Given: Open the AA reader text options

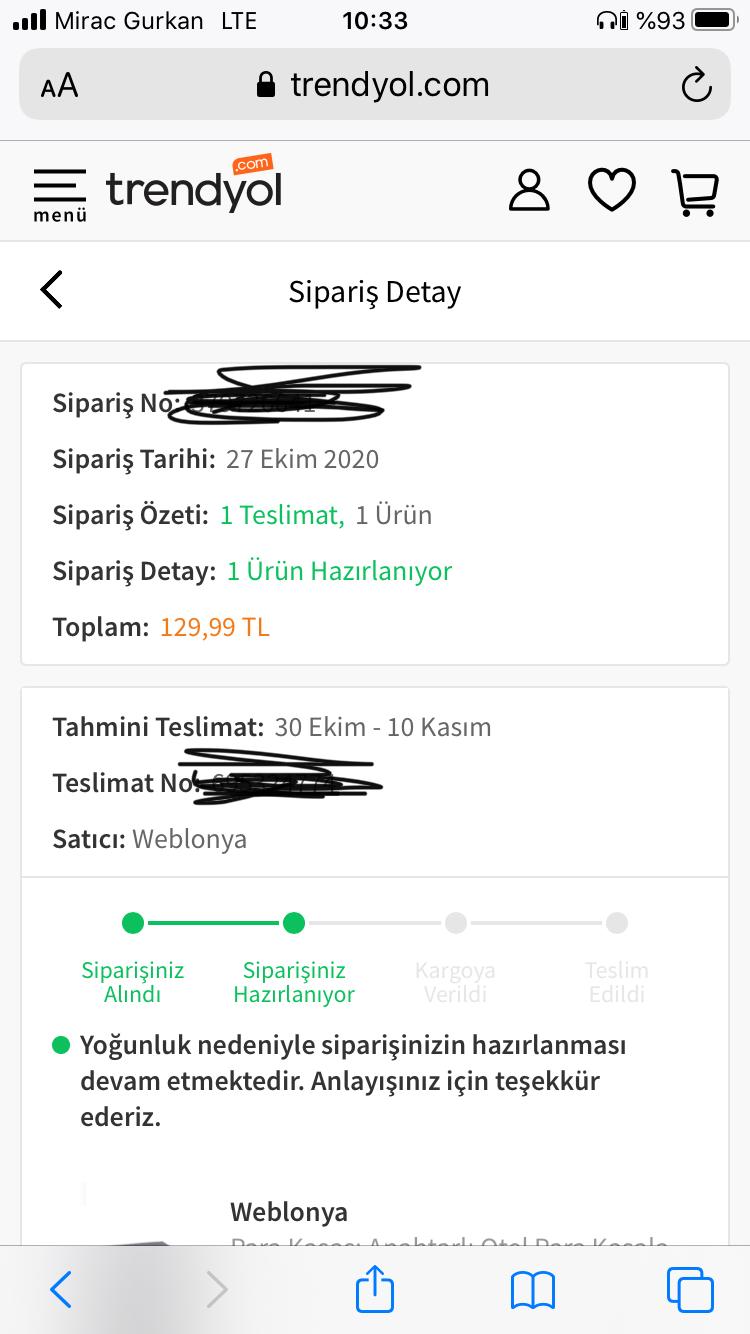Looking at the screenshot, I should point(59,86).
